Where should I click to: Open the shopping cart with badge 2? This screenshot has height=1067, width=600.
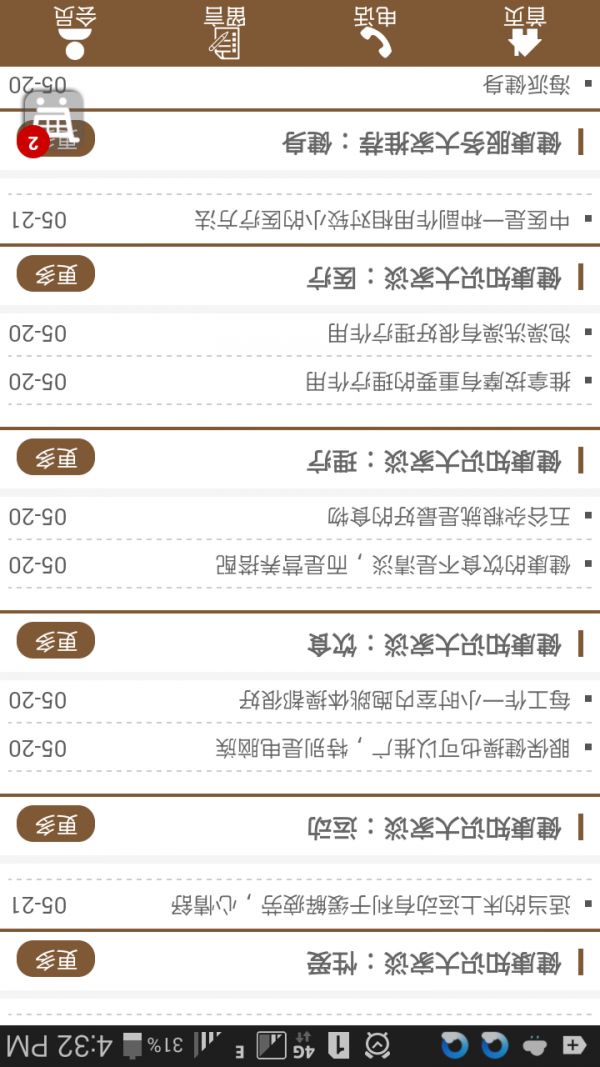pos(53,122)
